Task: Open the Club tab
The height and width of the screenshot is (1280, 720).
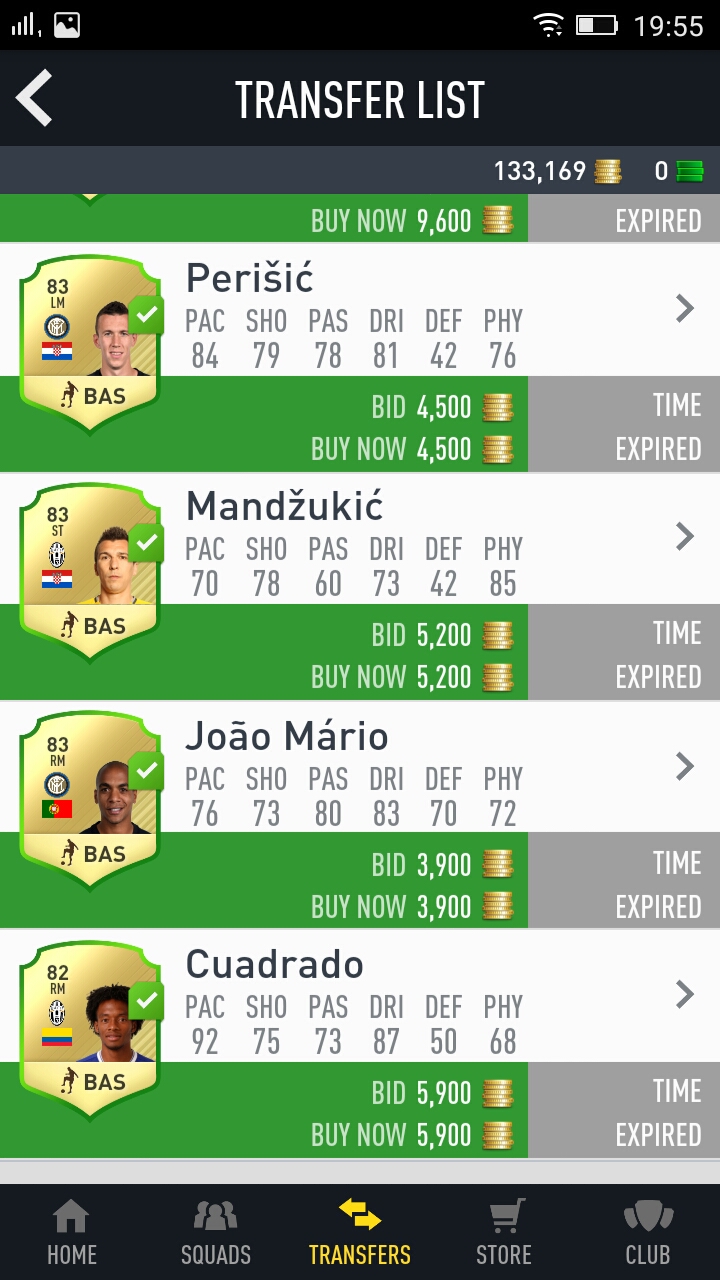Action: tap(648, 1232)
